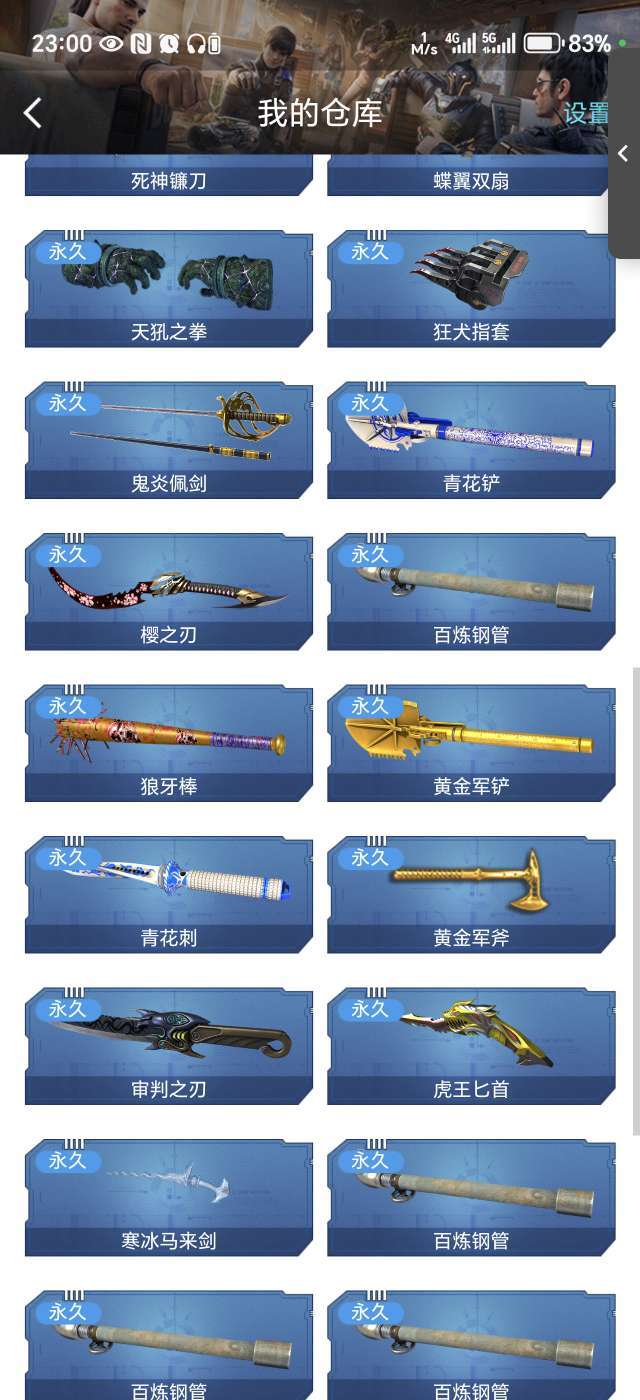Viewport: 640px width, 1400px height.
Task: View the 寒冰马来剑 item
Action: (169, 1198)
